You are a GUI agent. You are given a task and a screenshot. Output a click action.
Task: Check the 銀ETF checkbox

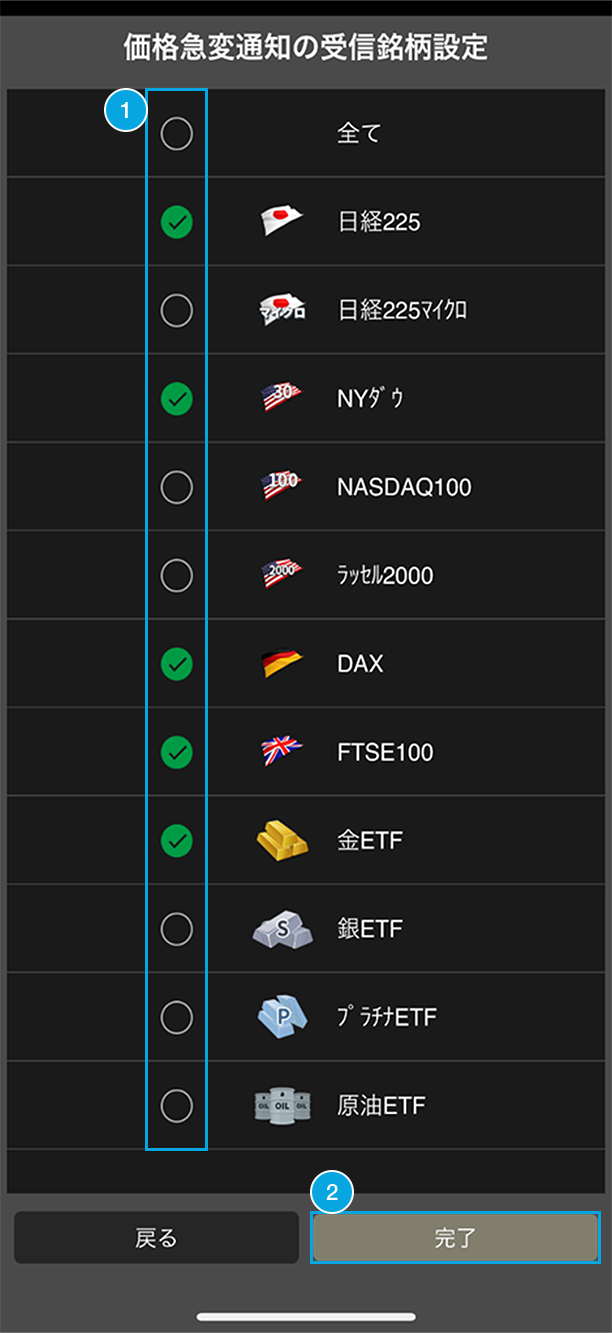(177, 929)
